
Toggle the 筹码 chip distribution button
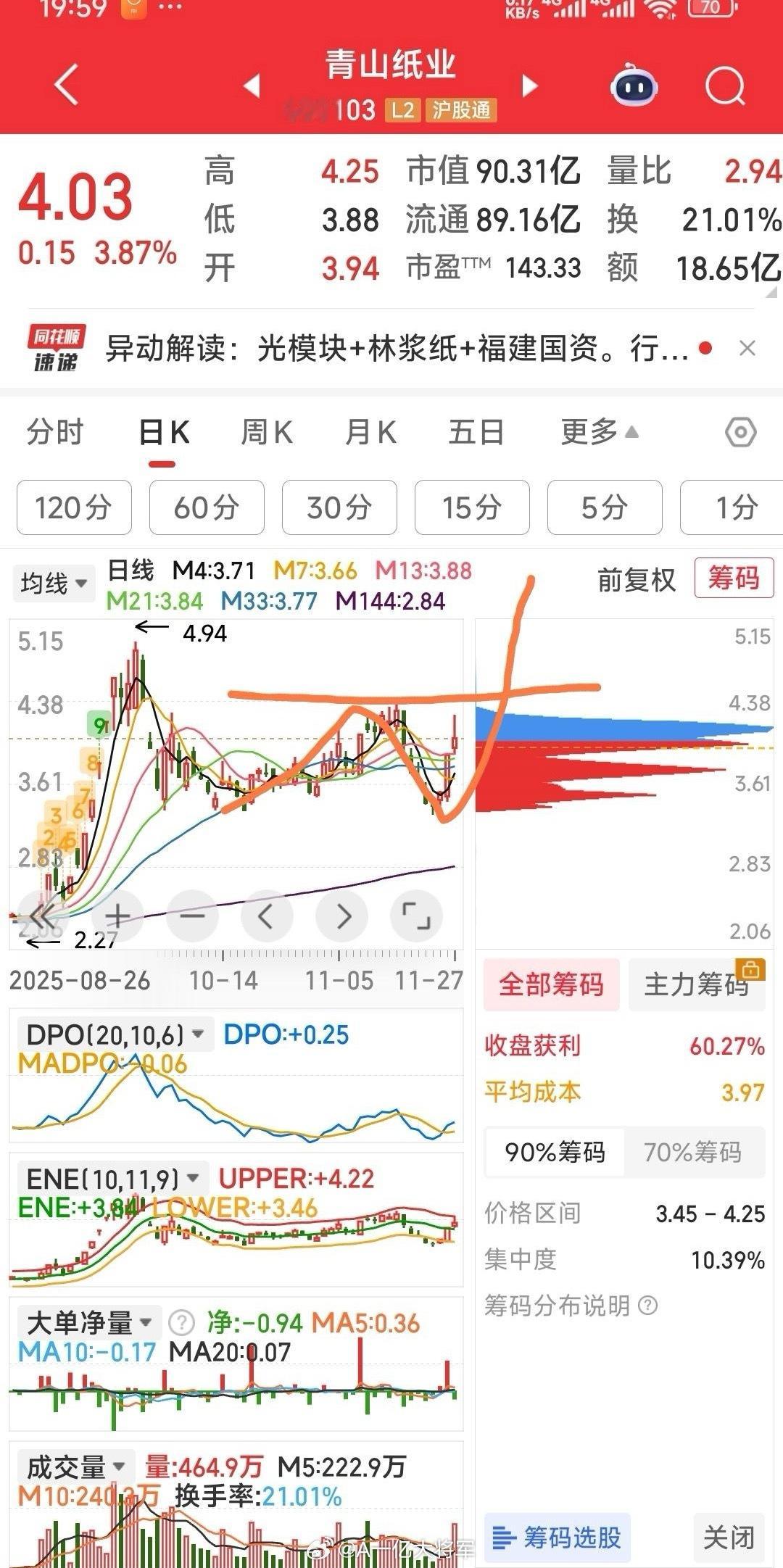pos(734,578)
